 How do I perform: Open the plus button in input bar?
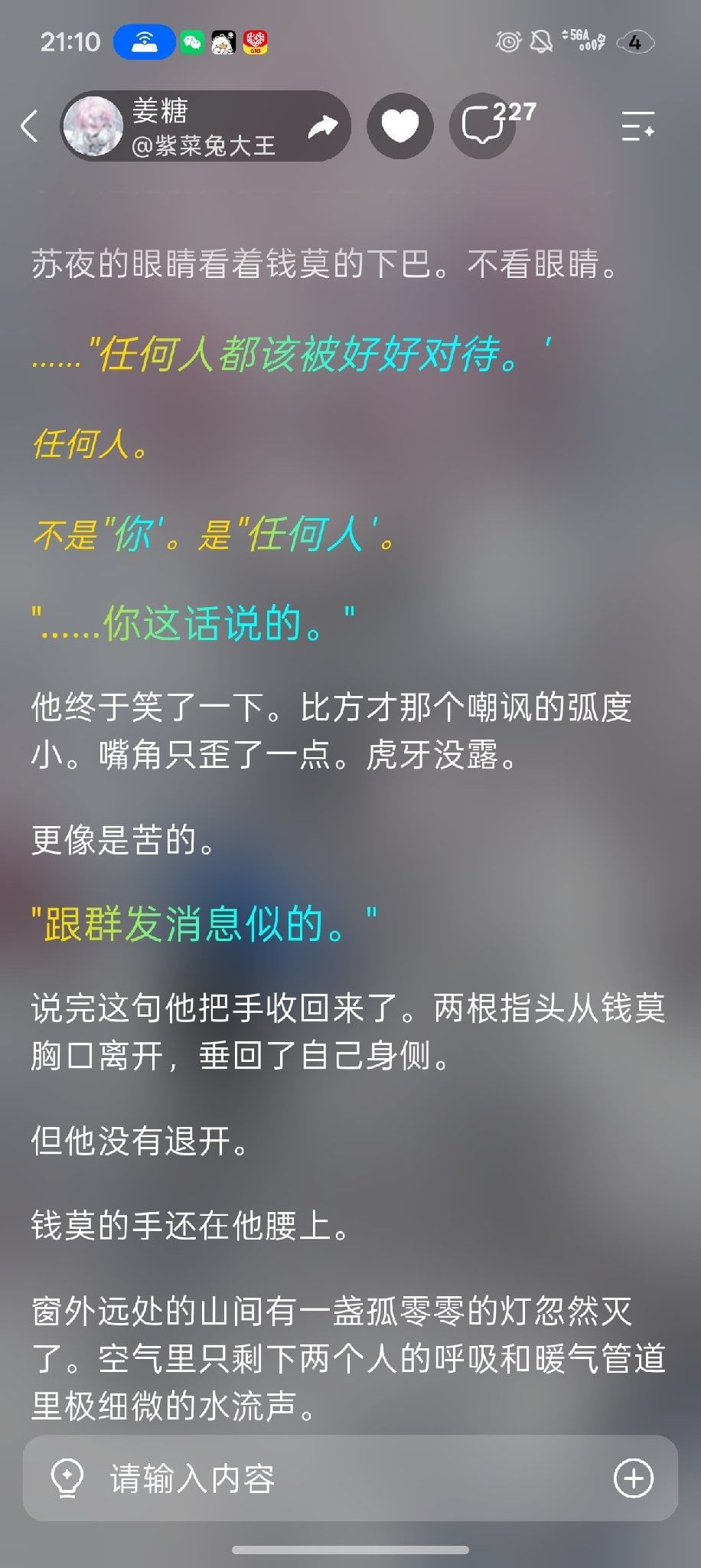pyautogui.click(x=634, y=1478)
